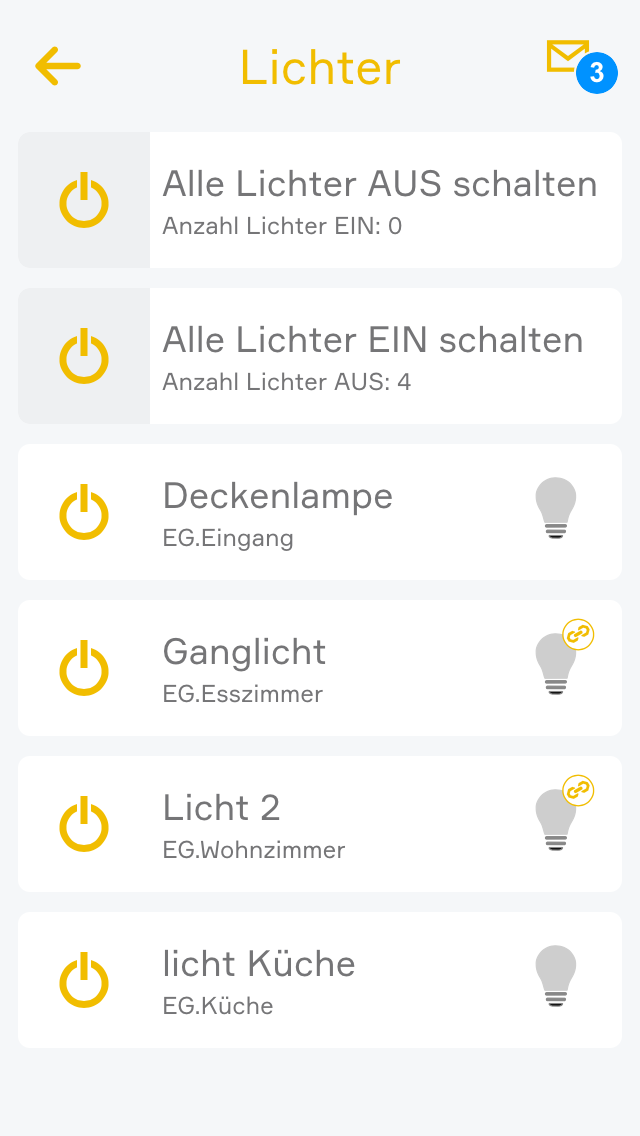Open the messages envelope icon
Viewport: 640px width, 1136px height.
coord(568,57)
